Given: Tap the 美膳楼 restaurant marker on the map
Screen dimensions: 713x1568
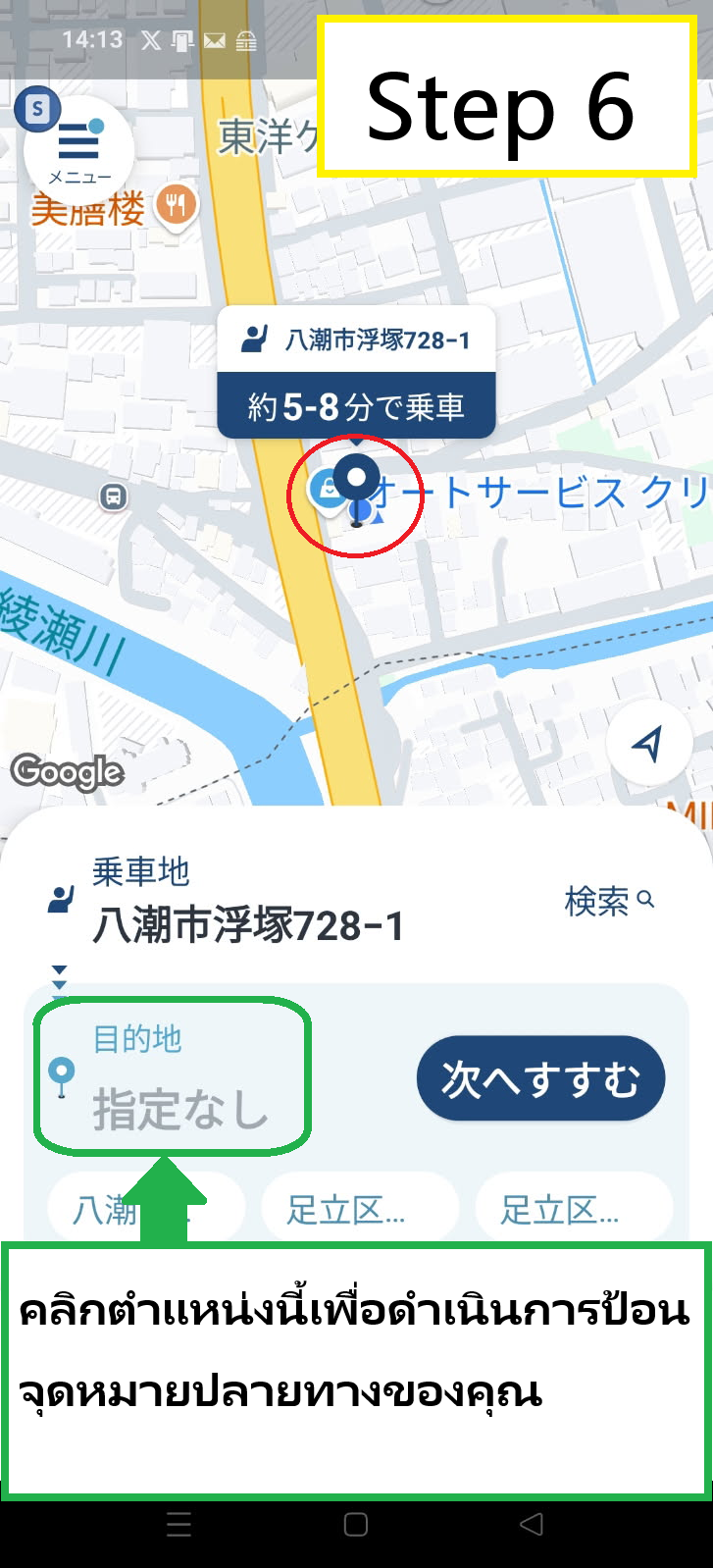Looking at the screenshot, I should click(x=177, y=205).
